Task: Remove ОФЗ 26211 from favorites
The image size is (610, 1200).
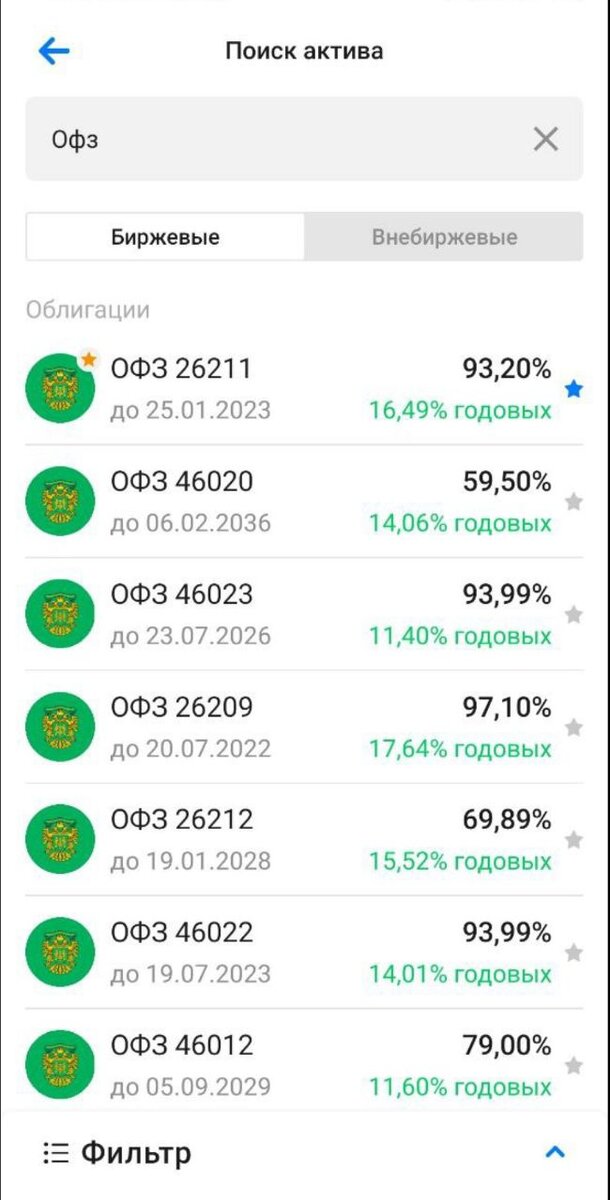Action: (x=573, y=389)
